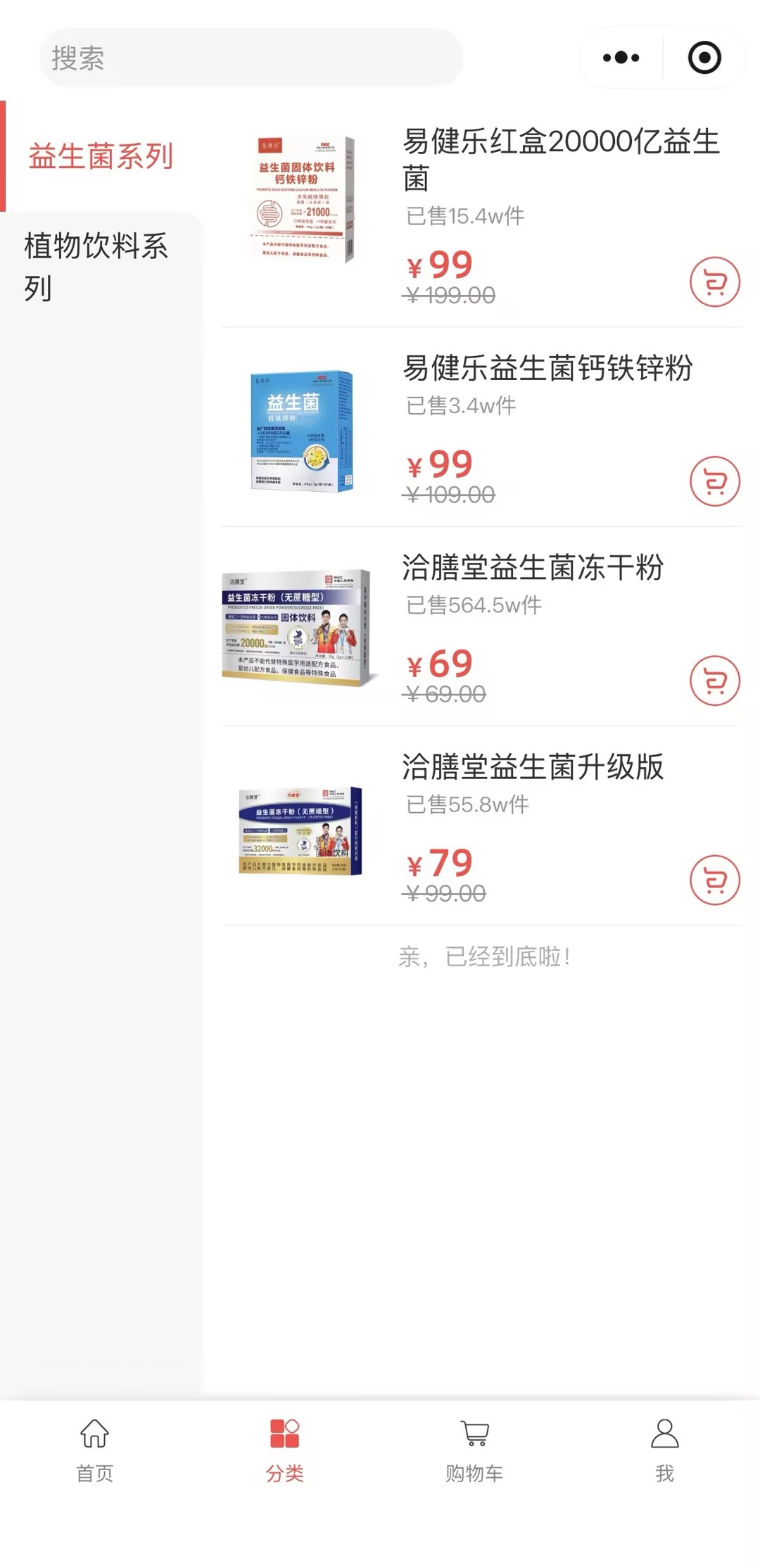Image resolution: width=760 pixels, height=1568 pixels.
Task: View the 洽膳堂益生菌冻干粉 product
Action: [533, 567]
